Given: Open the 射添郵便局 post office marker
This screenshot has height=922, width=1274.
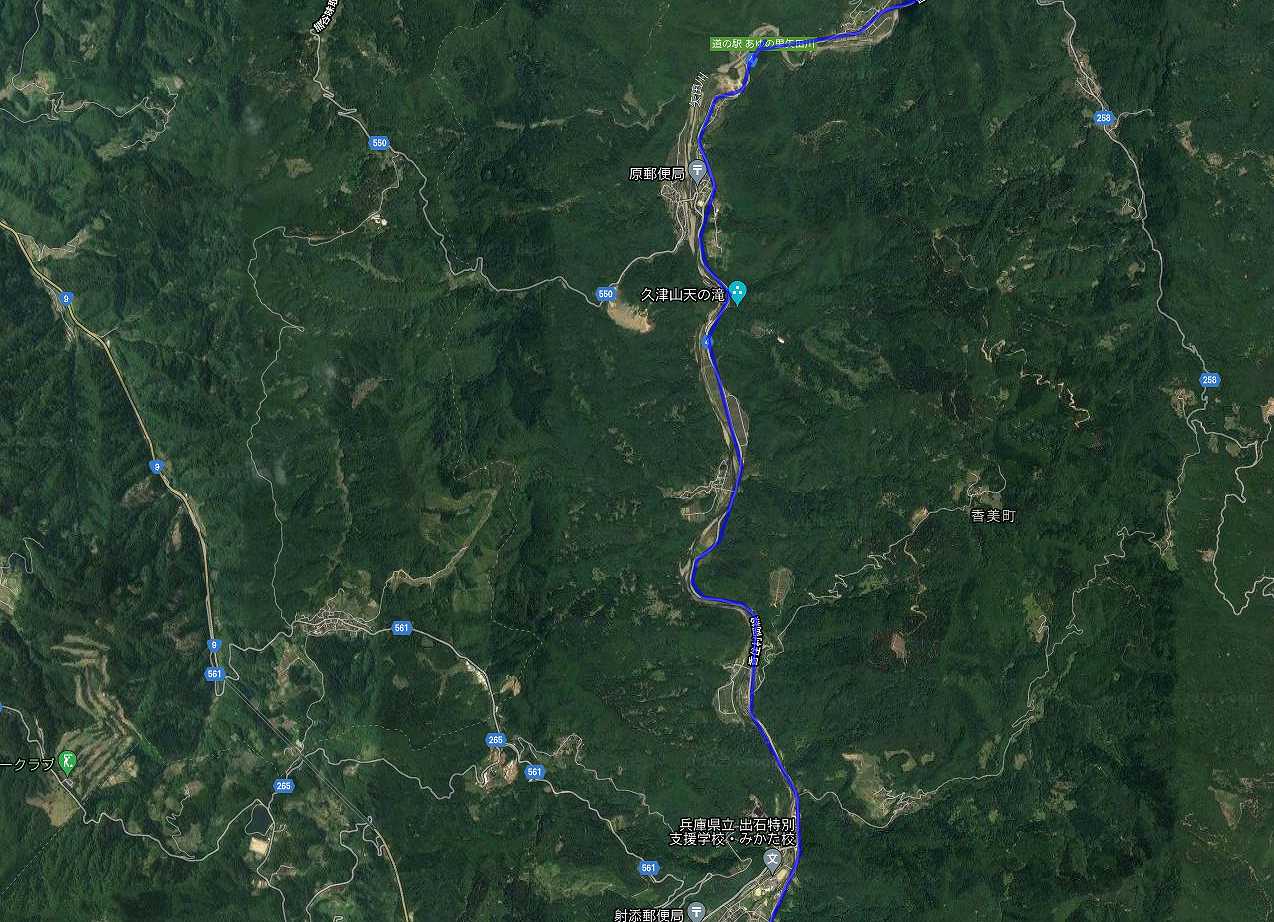Looking at the screenshot, I should click(696, 912).
